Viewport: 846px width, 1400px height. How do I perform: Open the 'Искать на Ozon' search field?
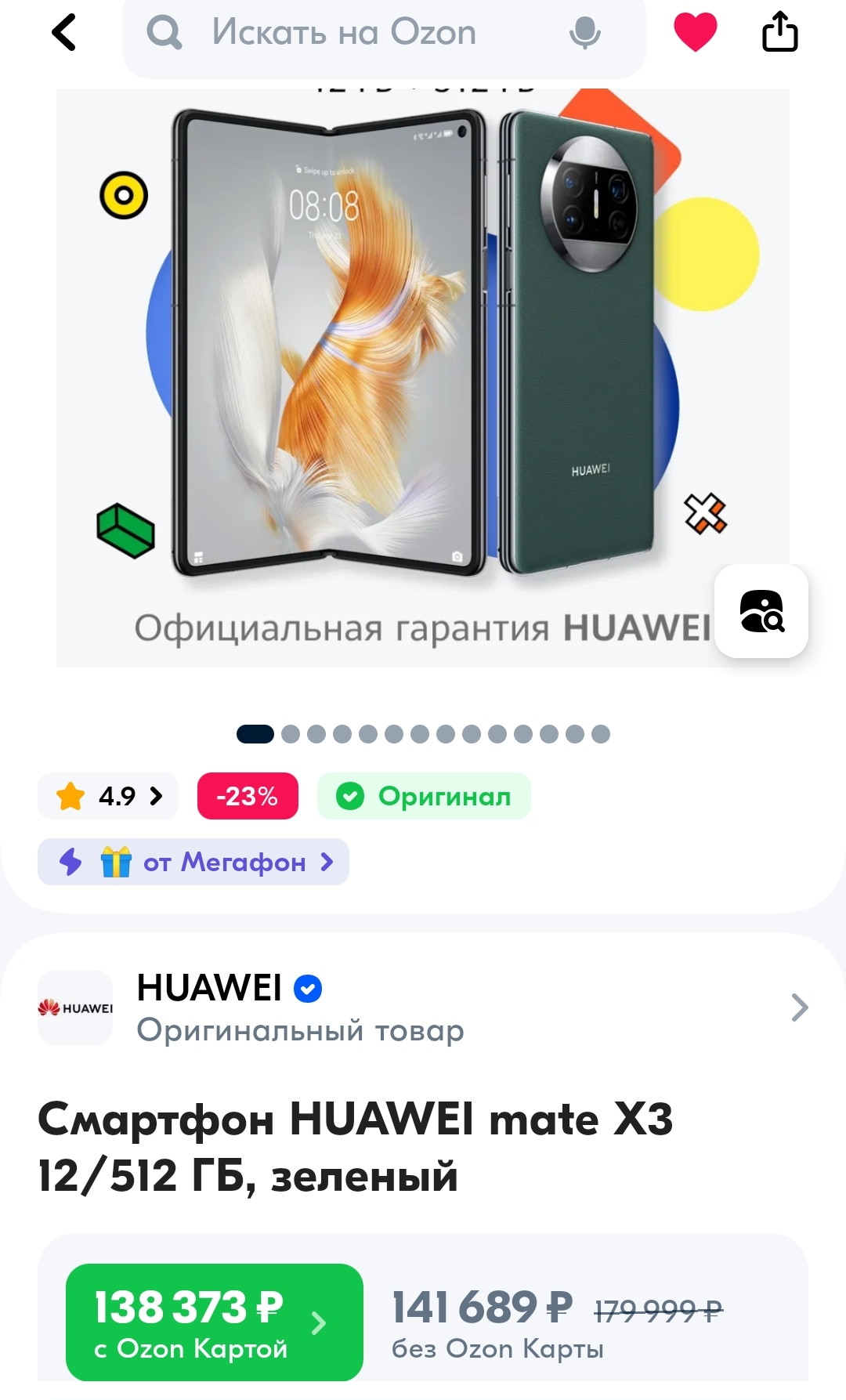tap(384, 34)
